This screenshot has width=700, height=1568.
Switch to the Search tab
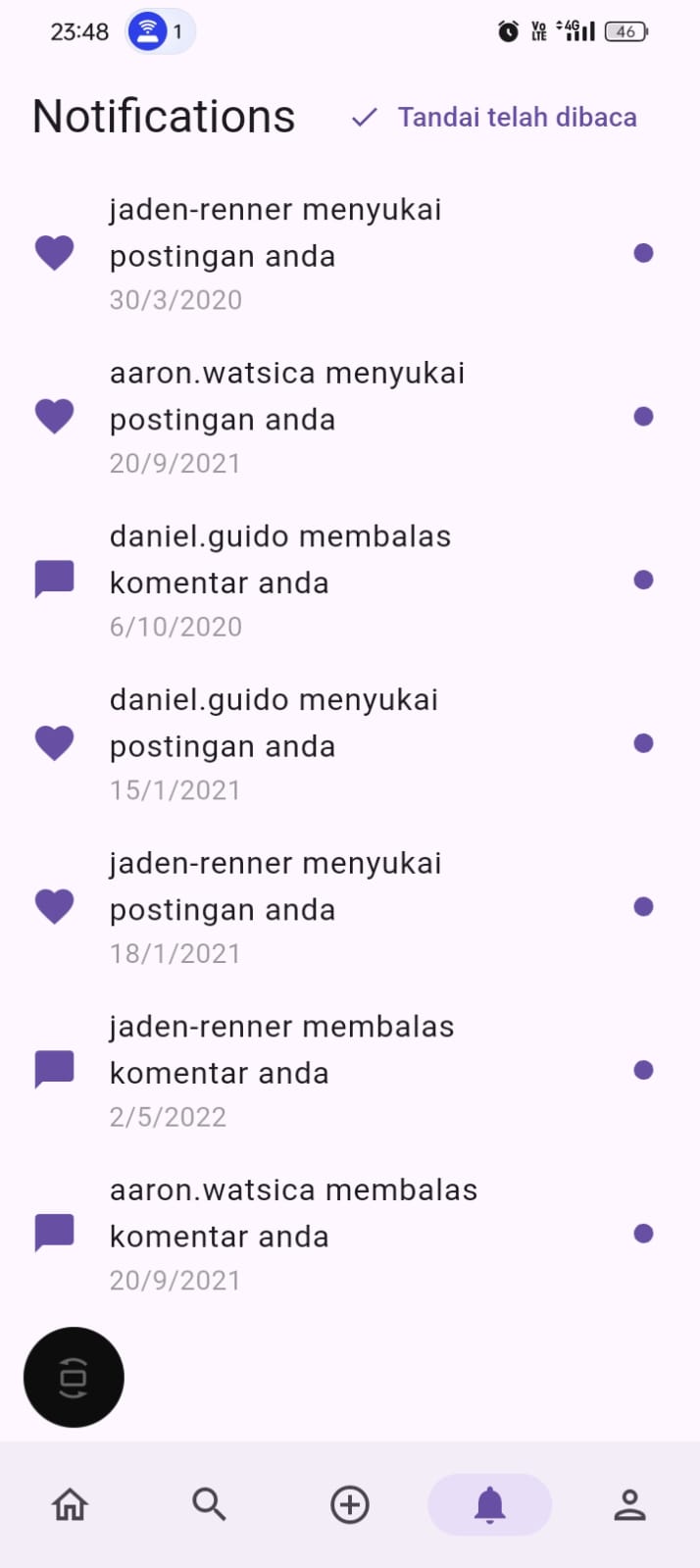click(x=209, y=1504)
